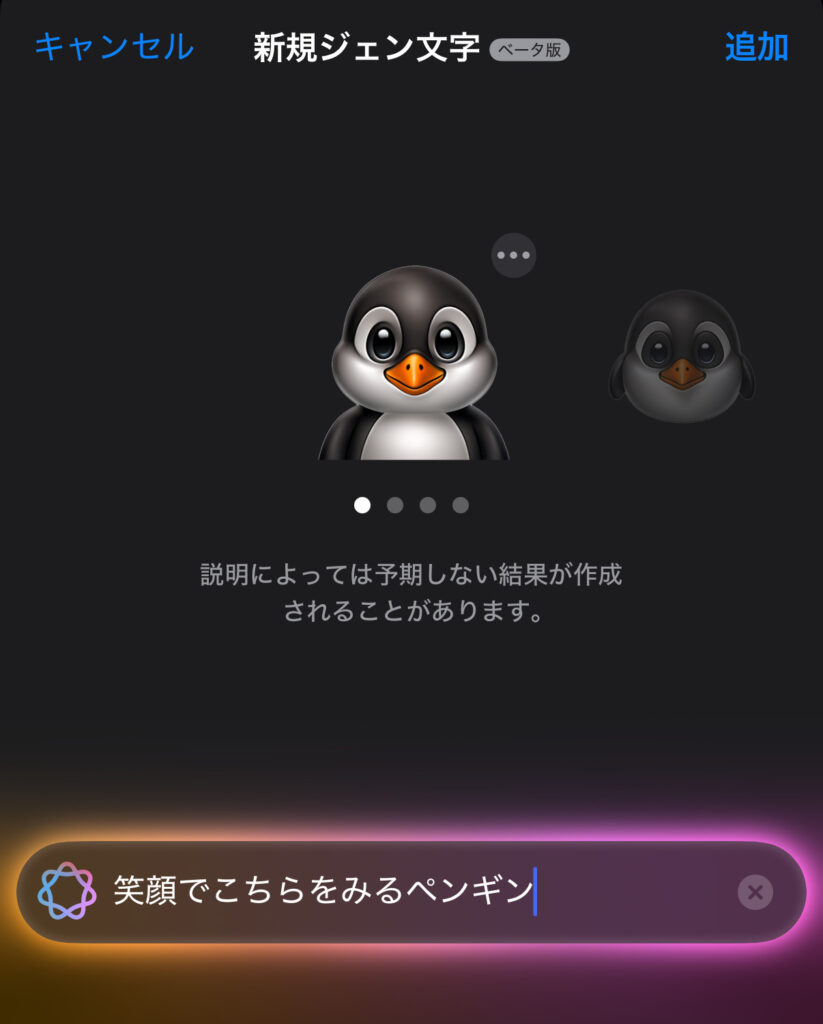Image resolution: width=823 pixels, height=1024 pixels.
Task: Tap the page indicator dots
Action: click(x=411, y=505)
